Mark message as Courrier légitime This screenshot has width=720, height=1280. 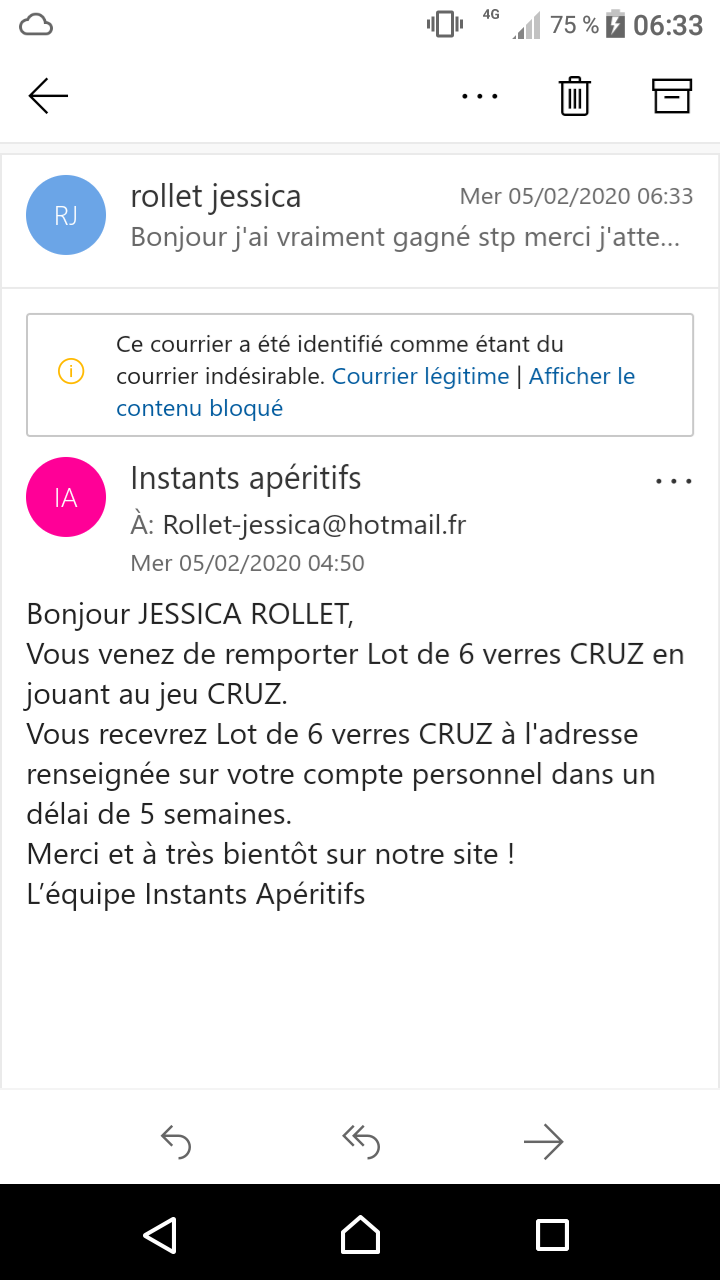click(420, 376)
